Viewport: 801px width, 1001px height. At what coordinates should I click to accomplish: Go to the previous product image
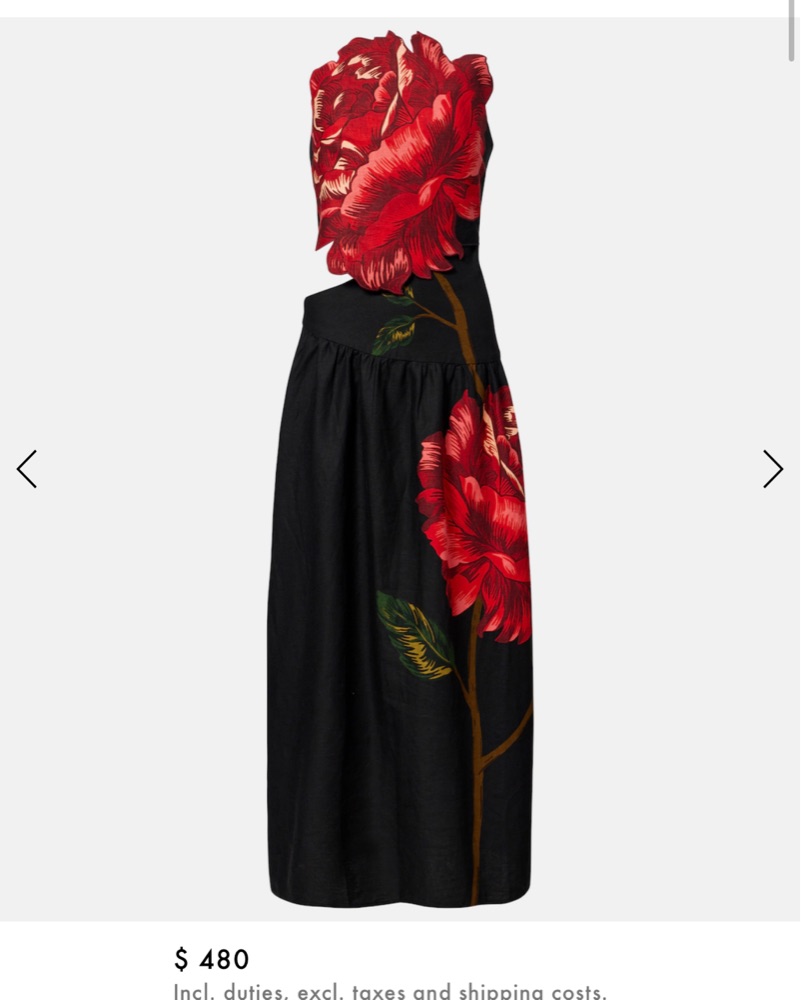click(x=27, y=469)
